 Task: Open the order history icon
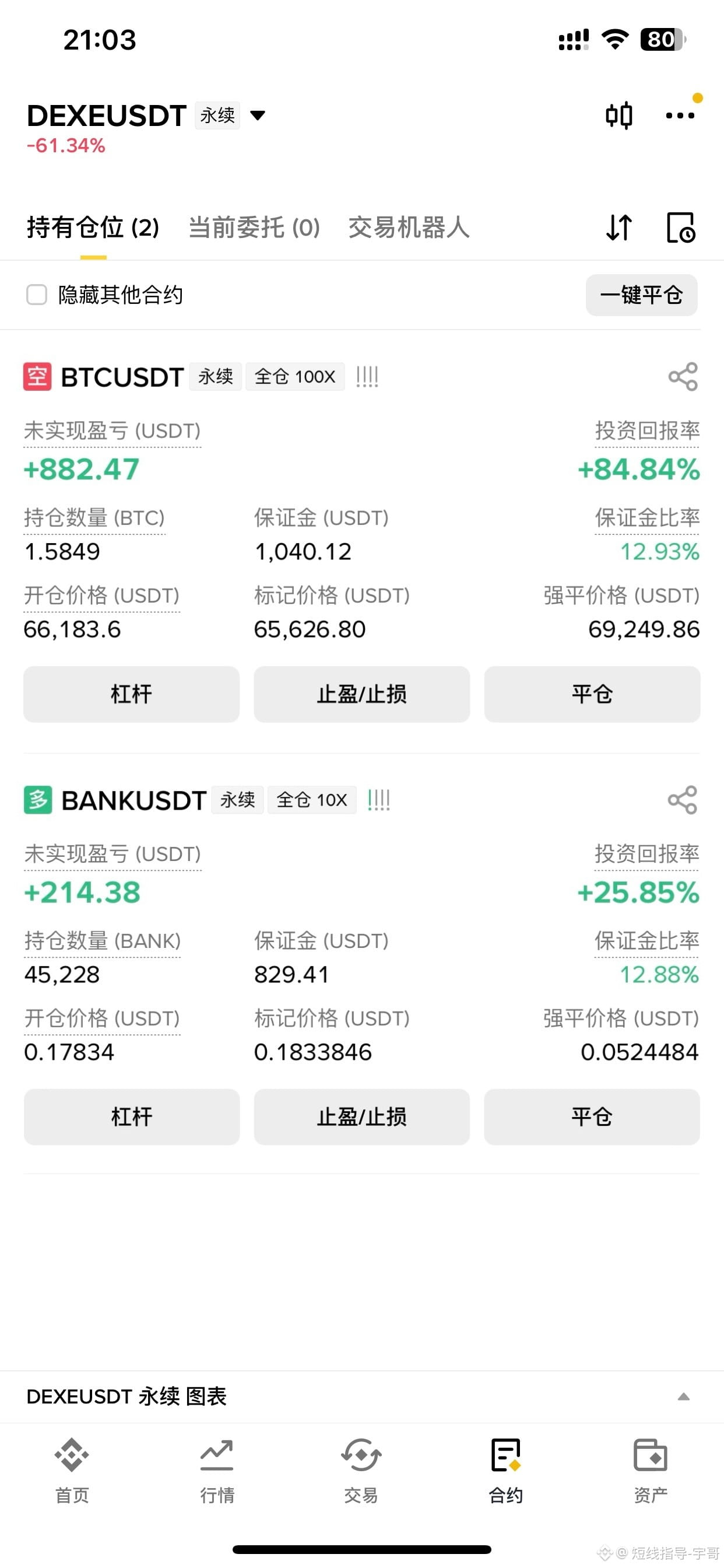click(x=681, y=228)
